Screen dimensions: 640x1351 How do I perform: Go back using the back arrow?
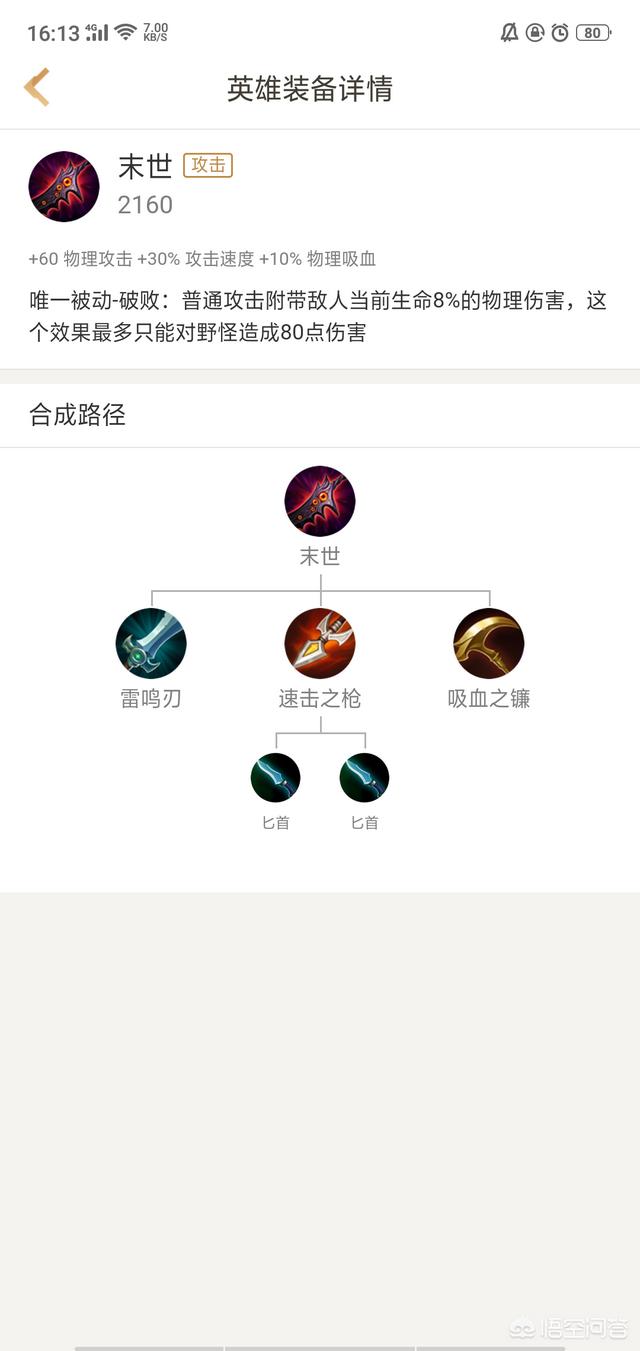[x=37, y=88]
